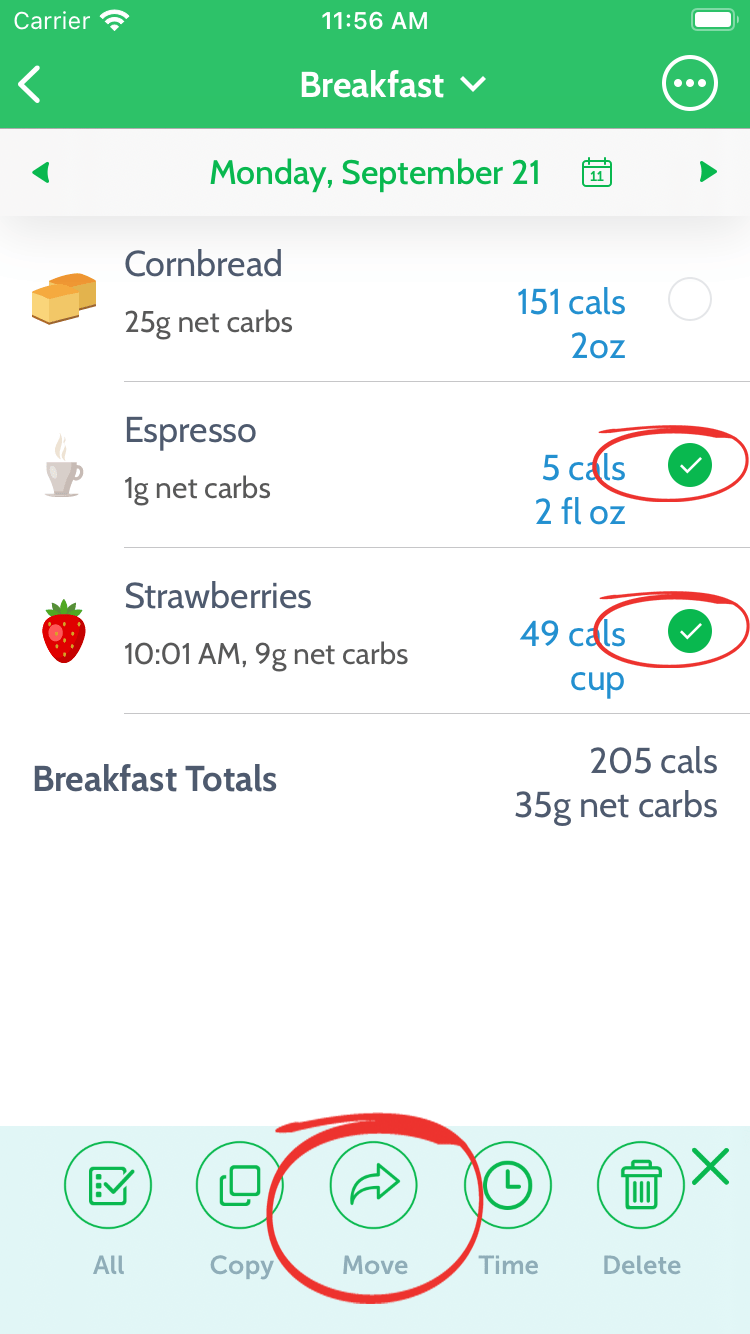Select all food items
The image size is (750, 1334).
coord(108,1187)
